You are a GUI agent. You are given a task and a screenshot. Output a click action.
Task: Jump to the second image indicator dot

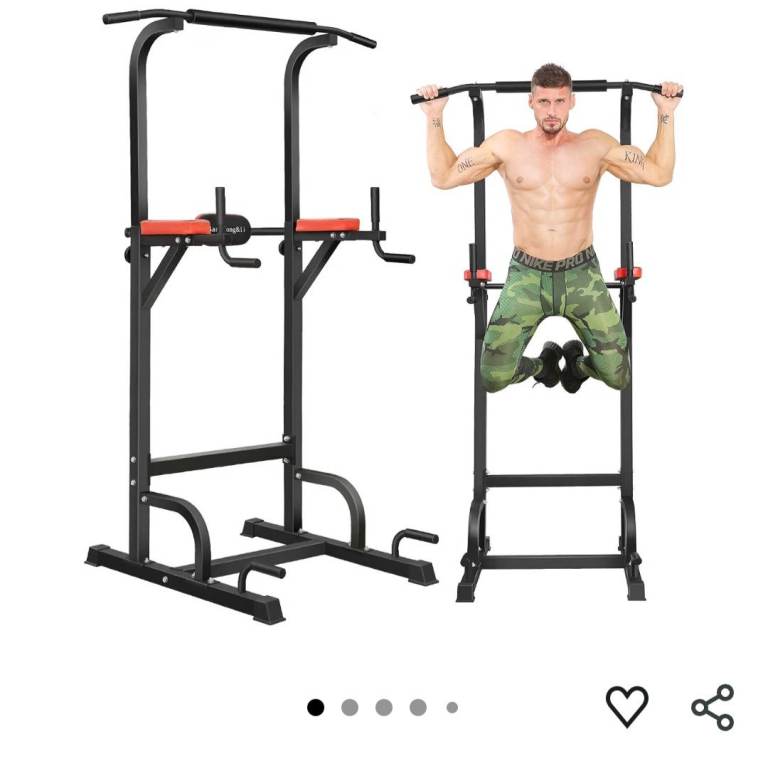click(350, 708)
